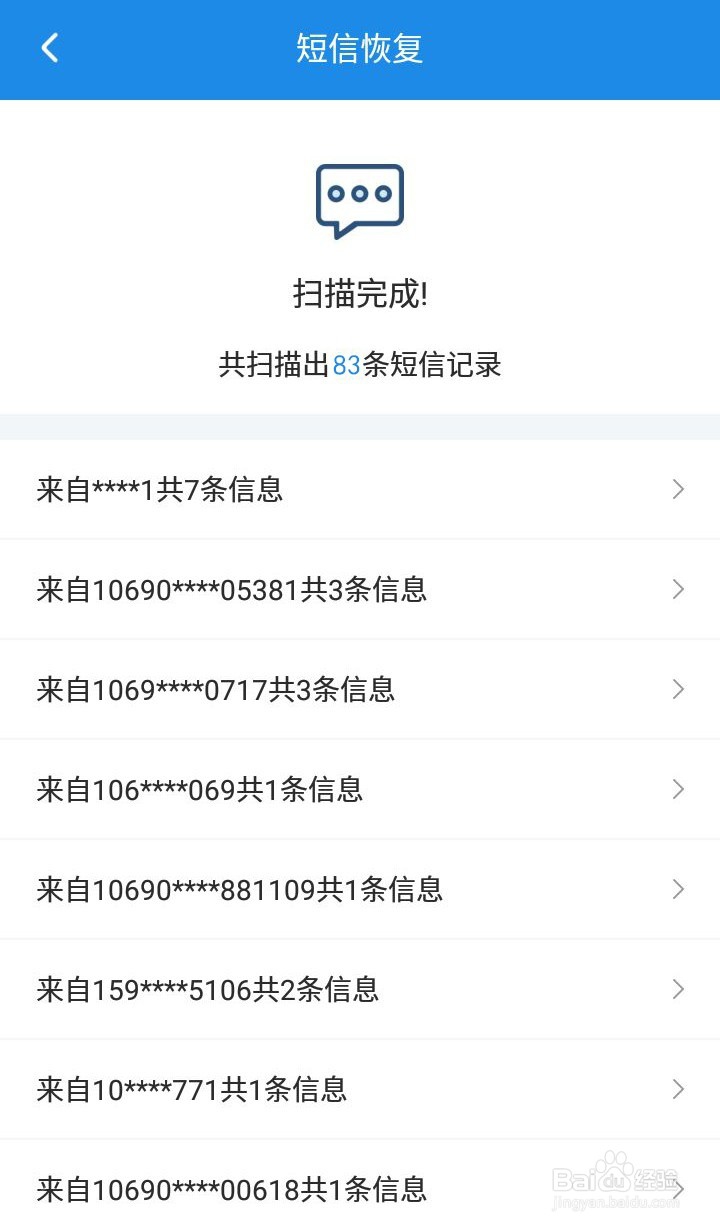Click the chat bubble message icon

coord(360,200)
